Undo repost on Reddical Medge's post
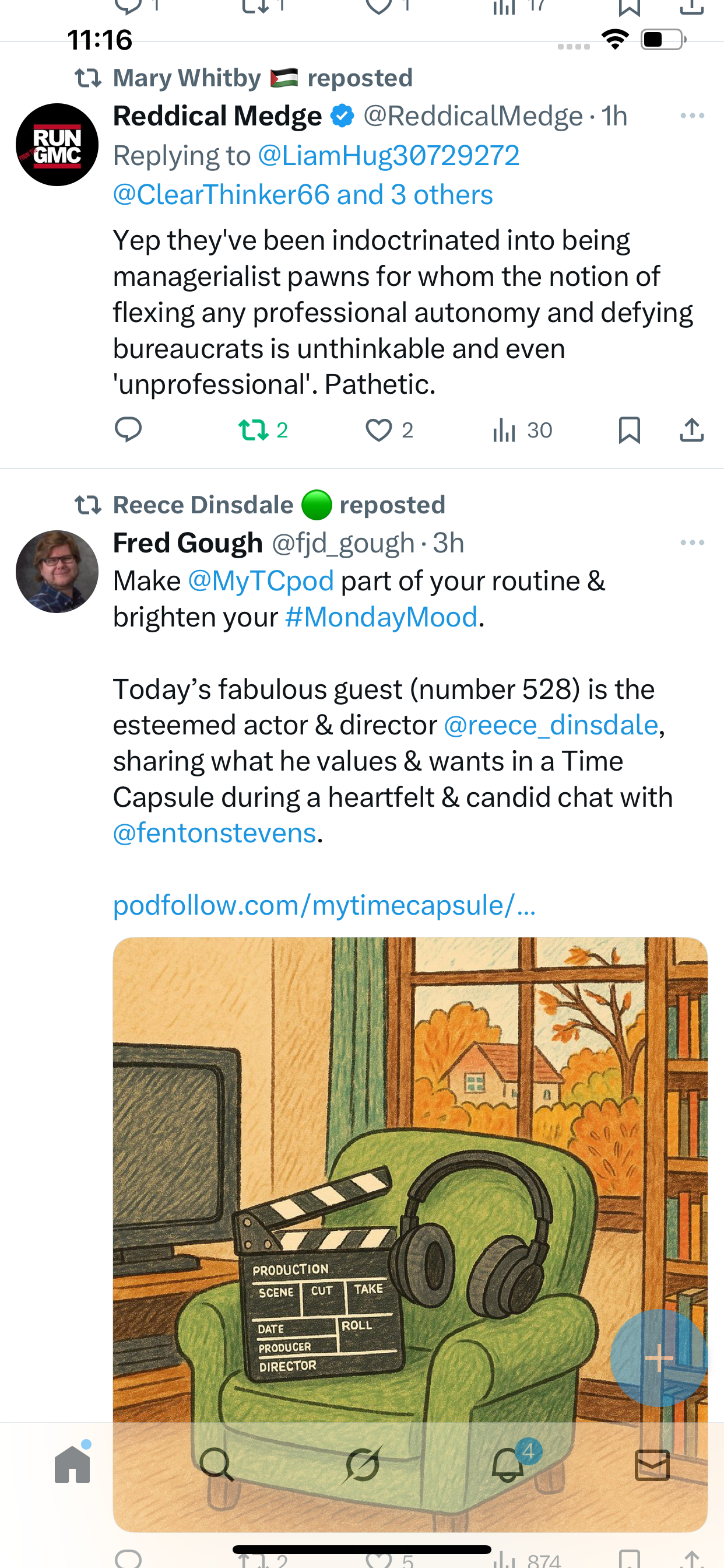Screen dimensions: 724x1568 click(x=254, y=430)
